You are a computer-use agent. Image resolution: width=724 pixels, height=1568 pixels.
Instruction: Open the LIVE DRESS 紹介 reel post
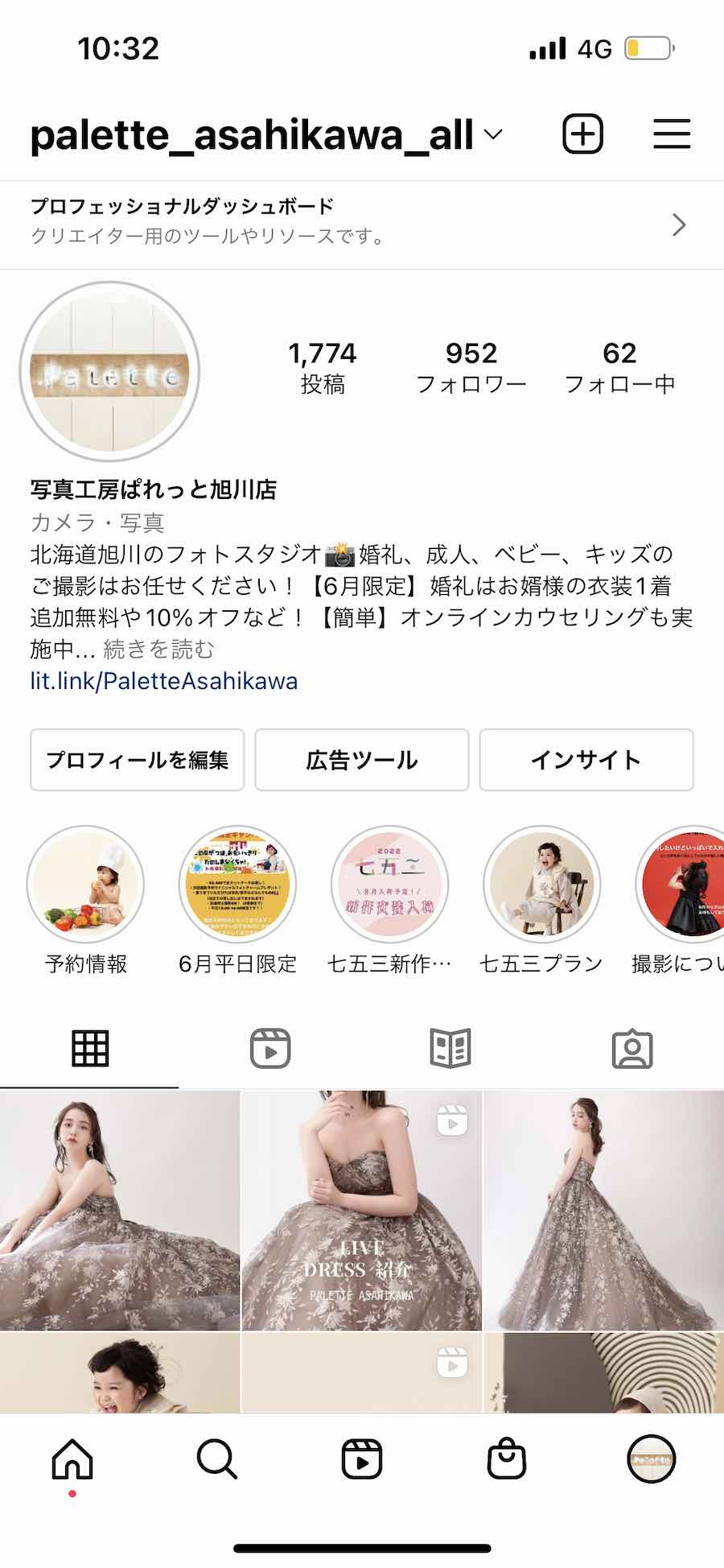[x=362, y=1210]
